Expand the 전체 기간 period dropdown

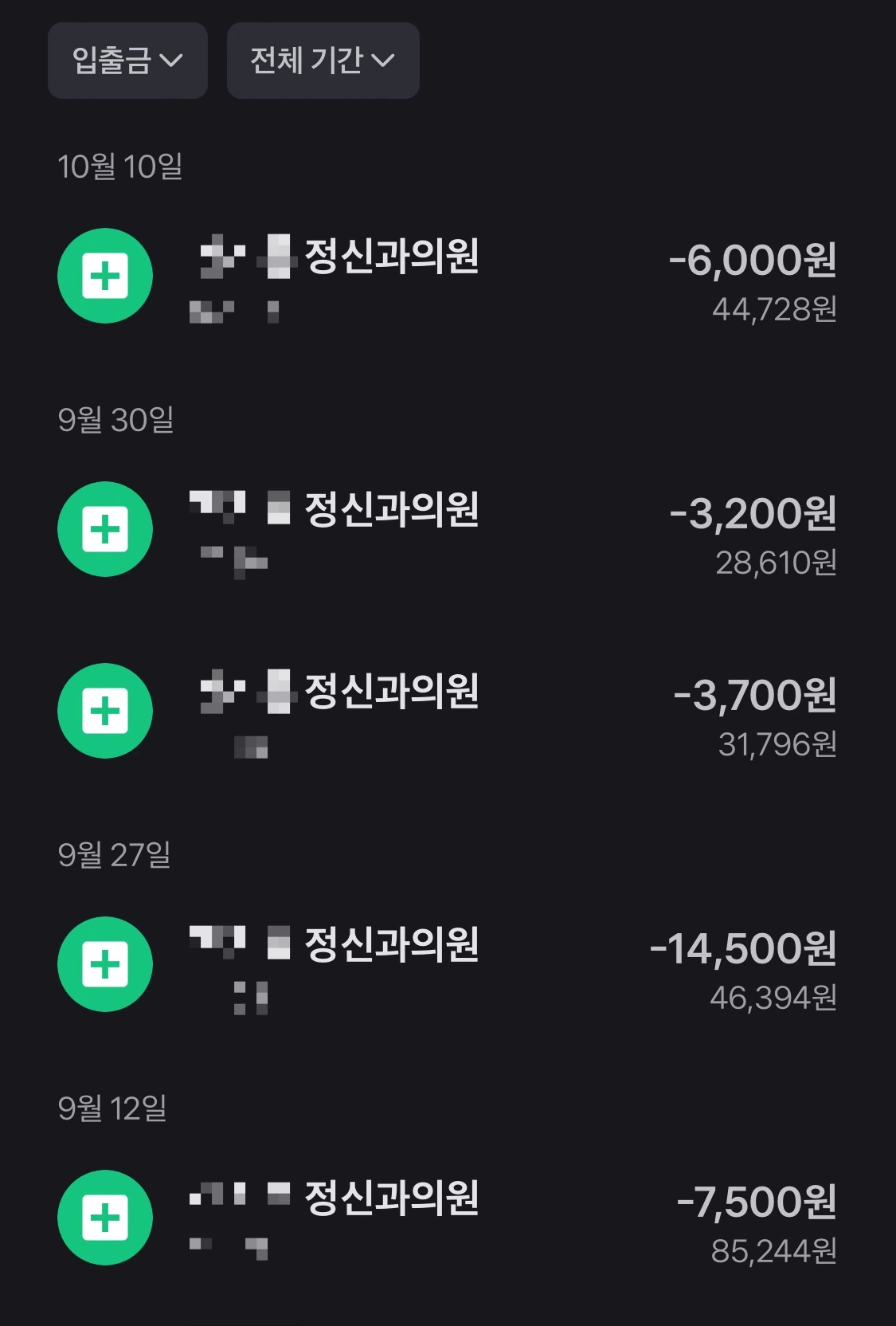[x=323, y=61]
